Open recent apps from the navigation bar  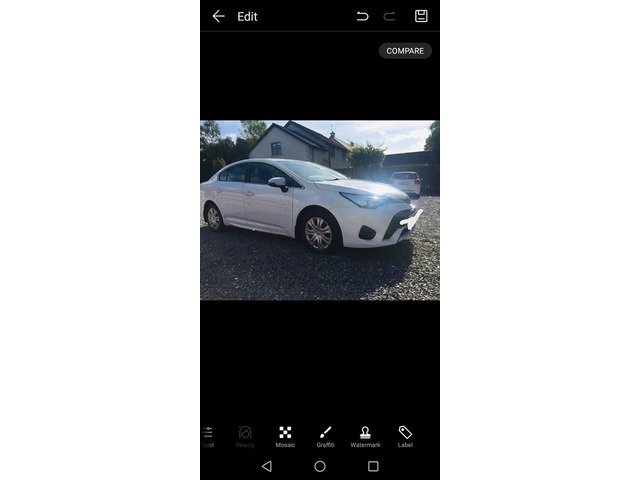(x=373, y=466)
